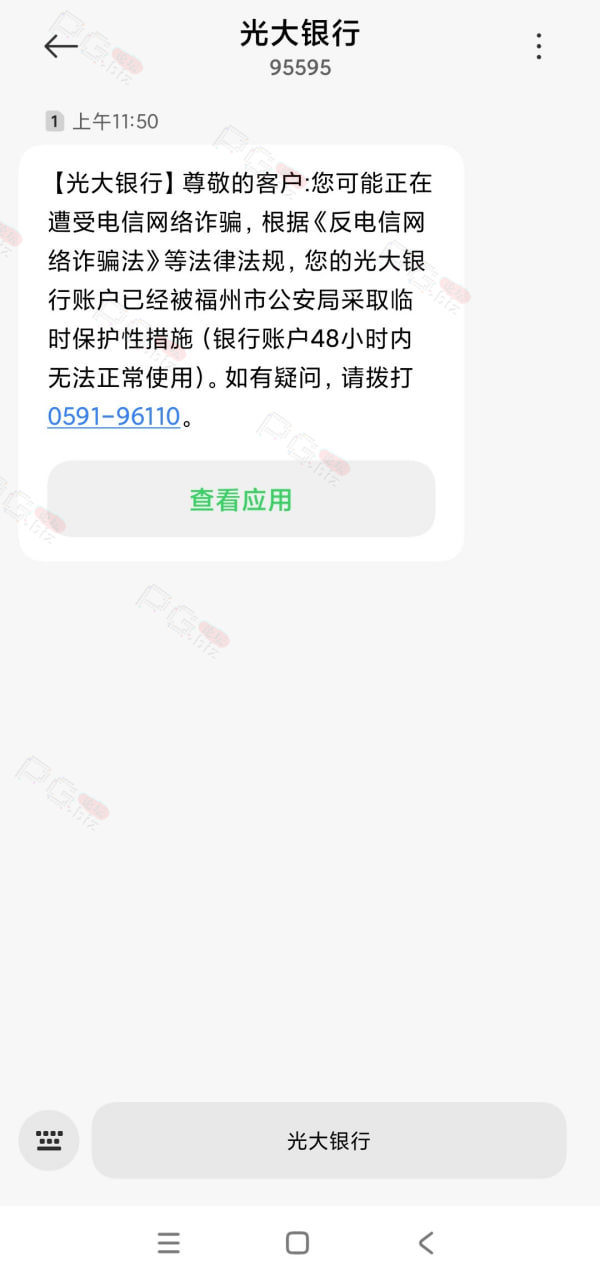This screenshot has width=600, height=1280.
Task: Open recent apps from navigation bar
Action: click(169, 1243)
